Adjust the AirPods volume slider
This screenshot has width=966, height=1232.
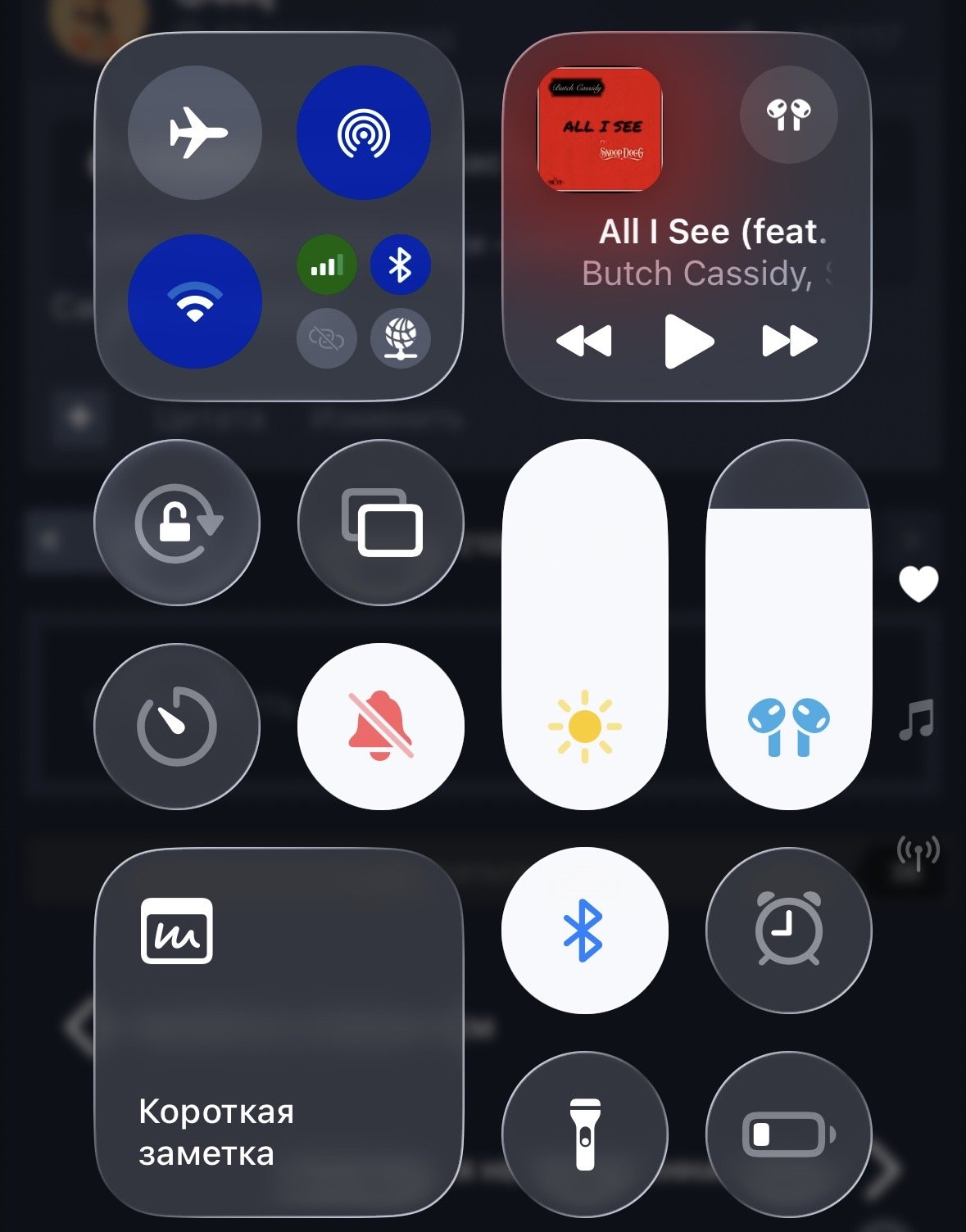coord(788,624)
